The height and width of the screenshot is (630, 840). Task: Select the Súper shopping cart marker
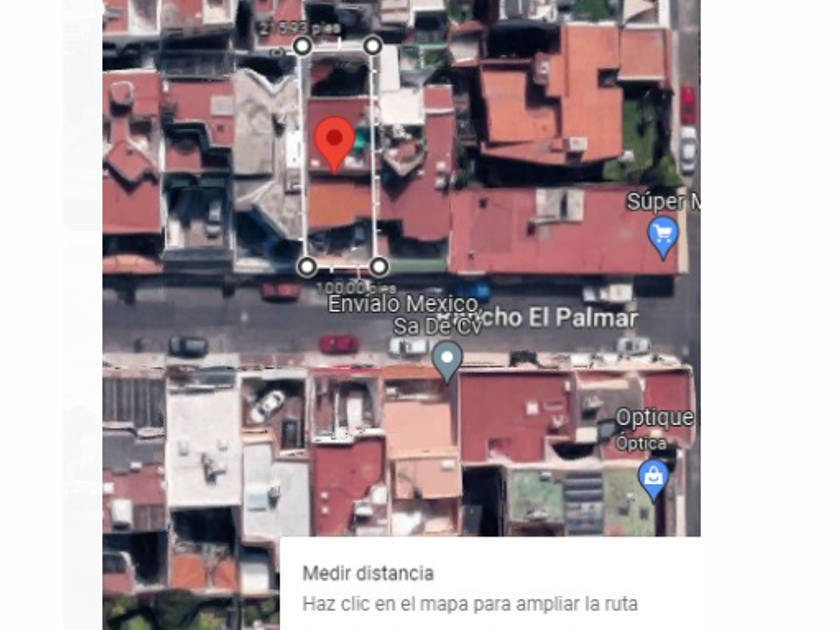[662, 237]
